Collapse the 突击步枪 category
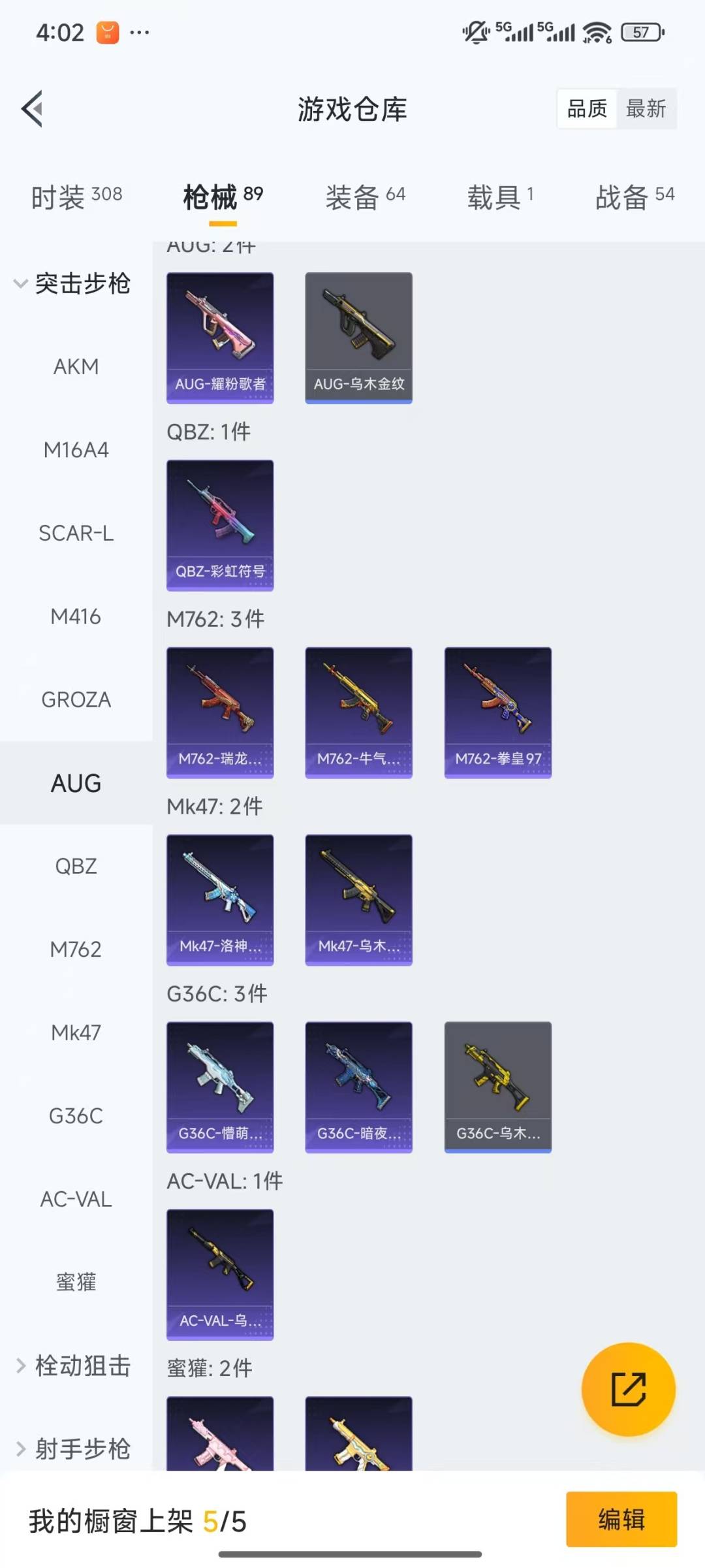Viewport: 705px width, 1568px height. pyautogui.click(x=72, y=283)
